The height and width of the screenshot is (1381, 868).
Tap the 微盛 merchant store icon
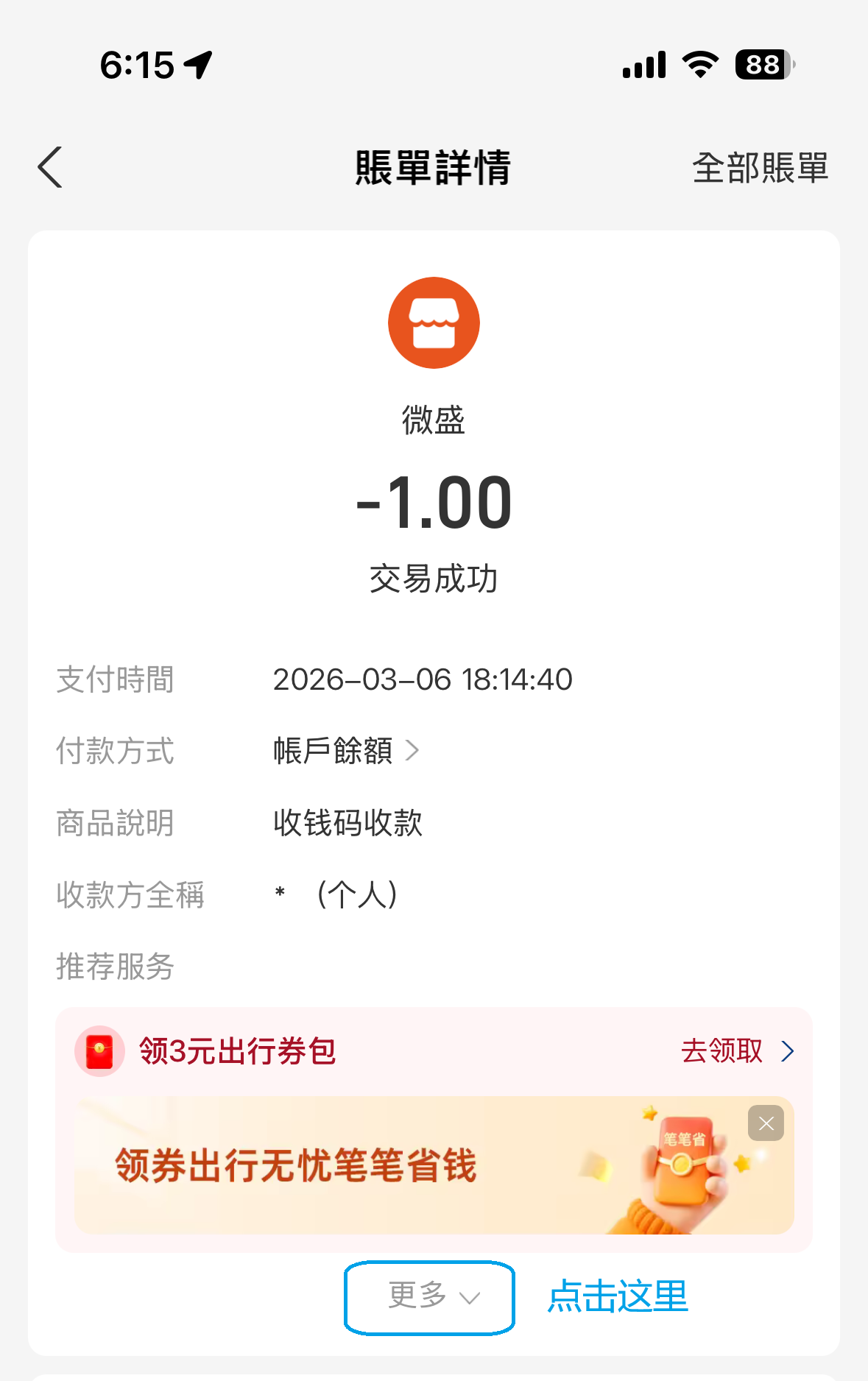[x=434, y=322]
